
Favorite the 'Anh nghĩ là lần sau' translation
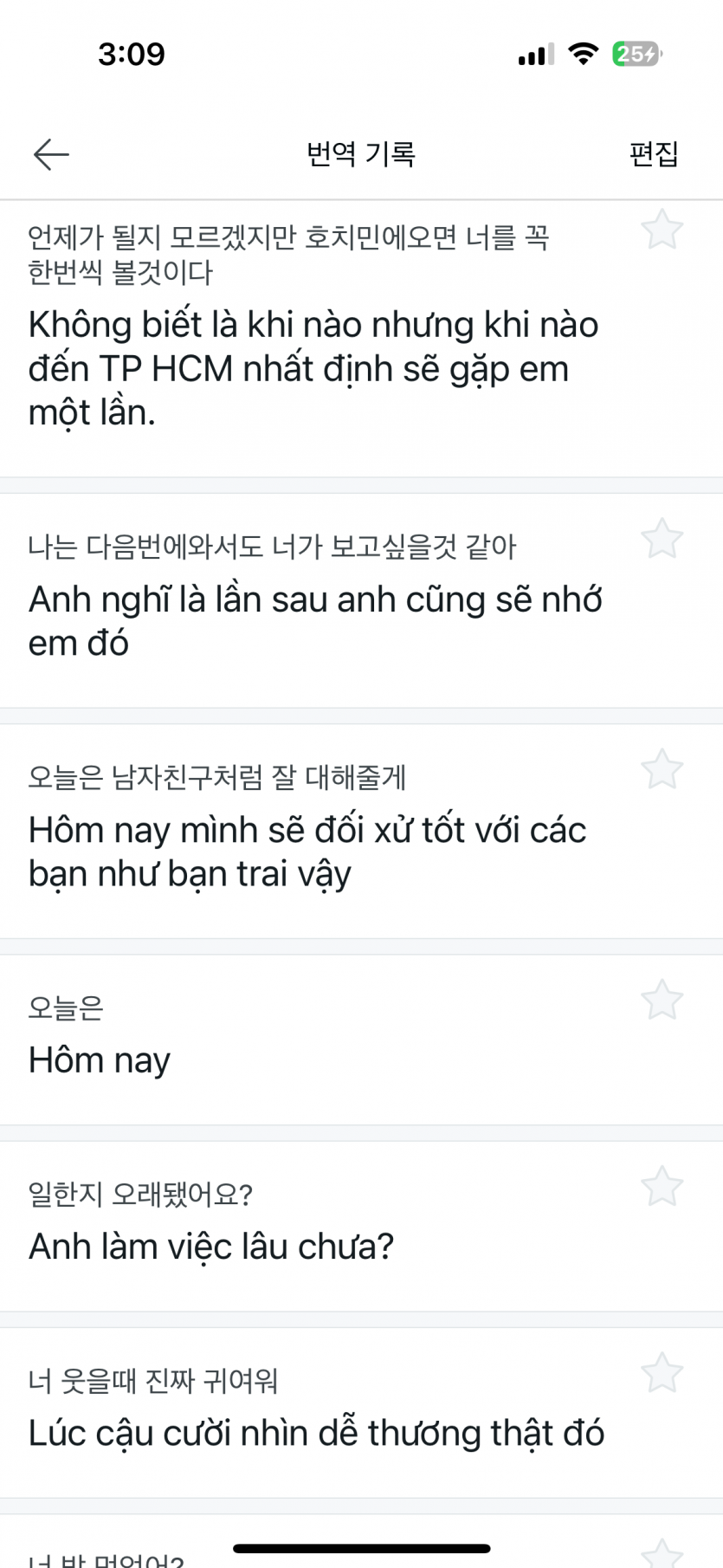pyautogui.click(x=662, y=539)
